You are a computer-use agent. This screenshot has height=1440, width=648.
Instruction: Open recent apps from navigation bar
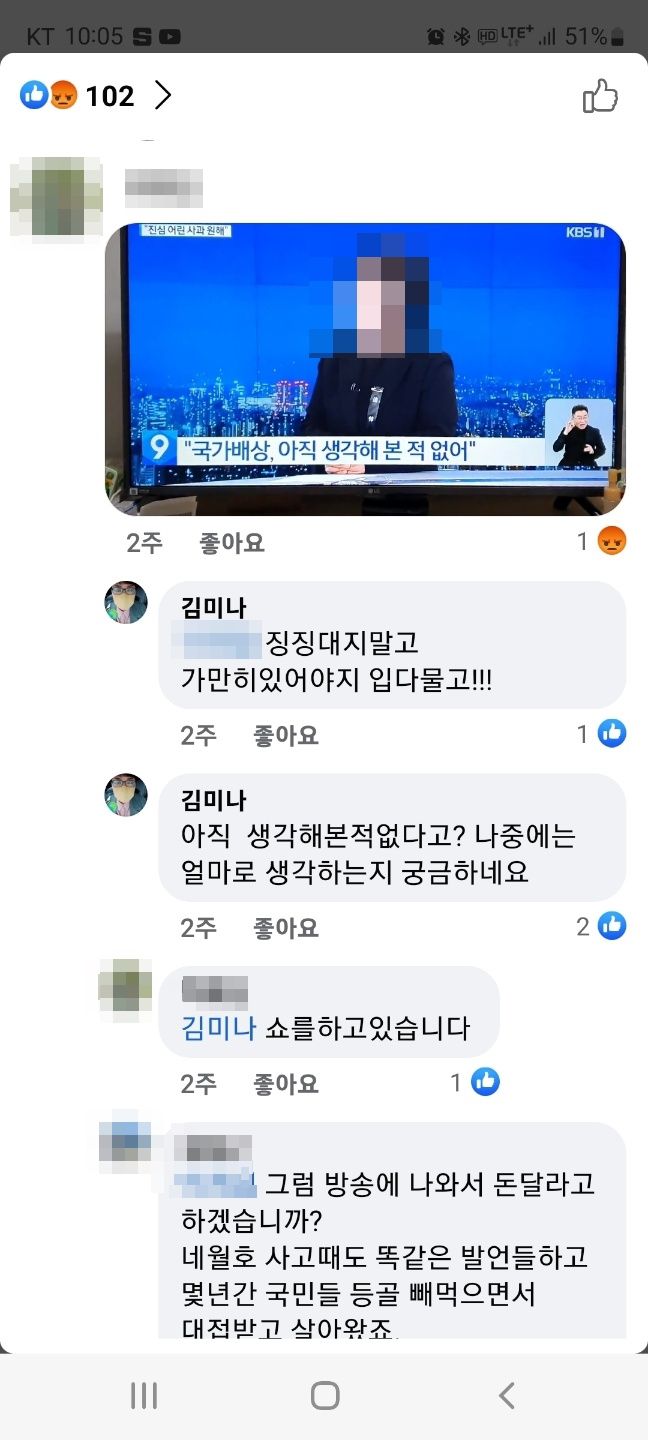(144, 1396)
